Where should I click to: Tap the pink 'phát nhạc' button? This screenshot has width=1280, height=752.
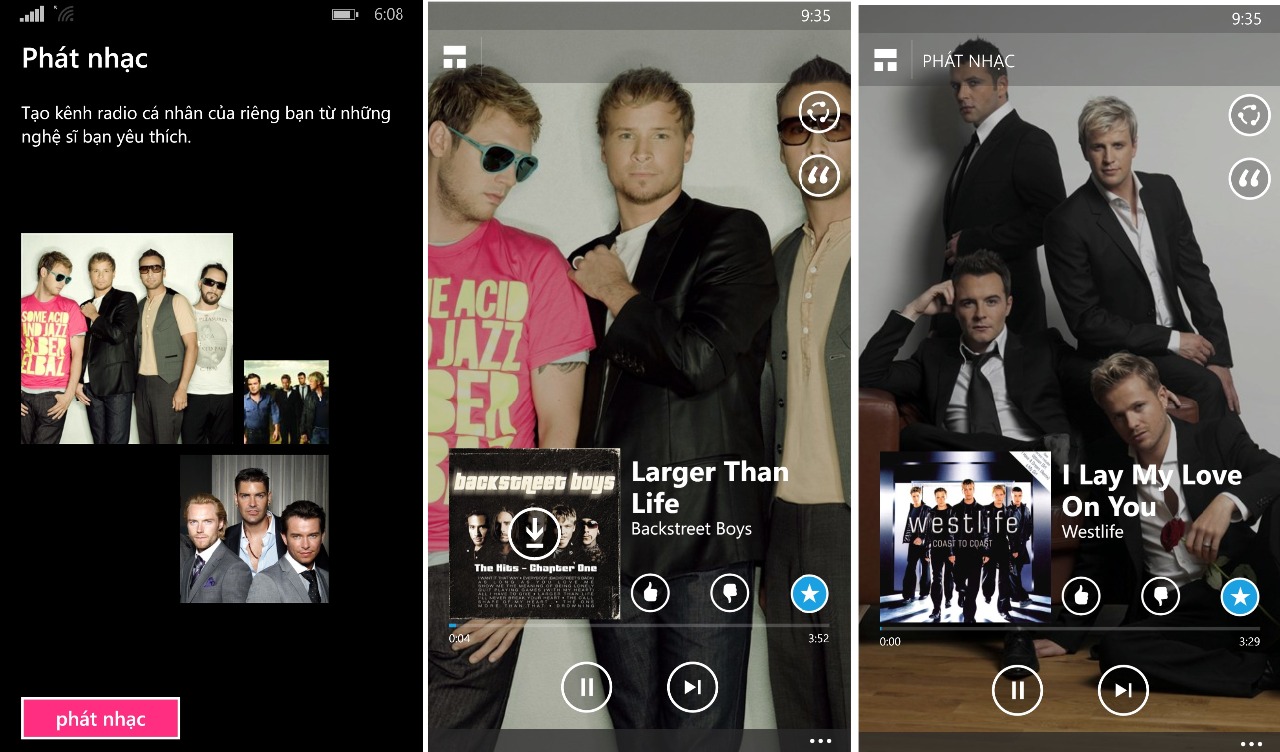pyautogui.click(x=100, y=718)
